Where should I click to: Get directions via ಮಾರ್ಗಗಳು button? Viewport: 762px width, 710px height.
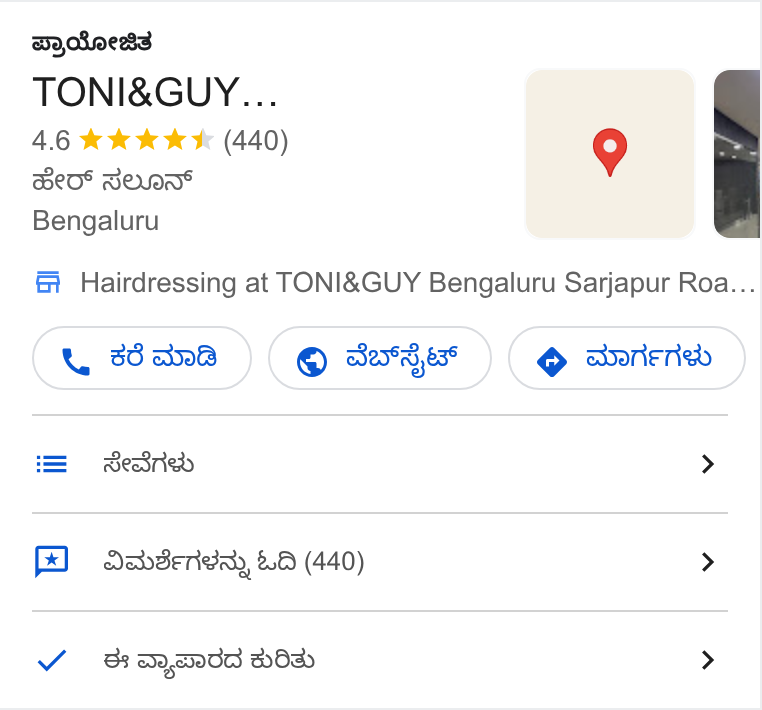(626, 358)
